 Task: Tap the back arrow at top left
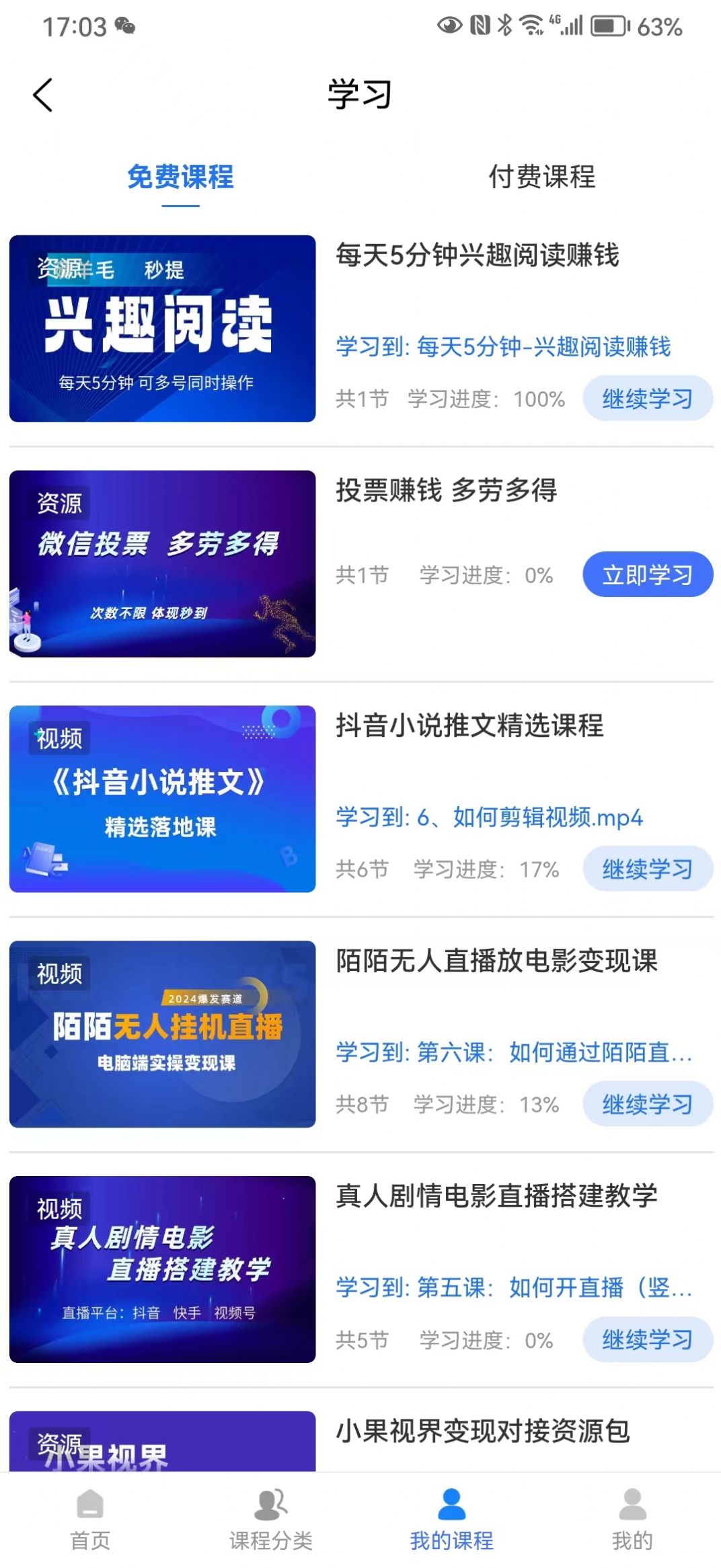(x=42, y=94)
